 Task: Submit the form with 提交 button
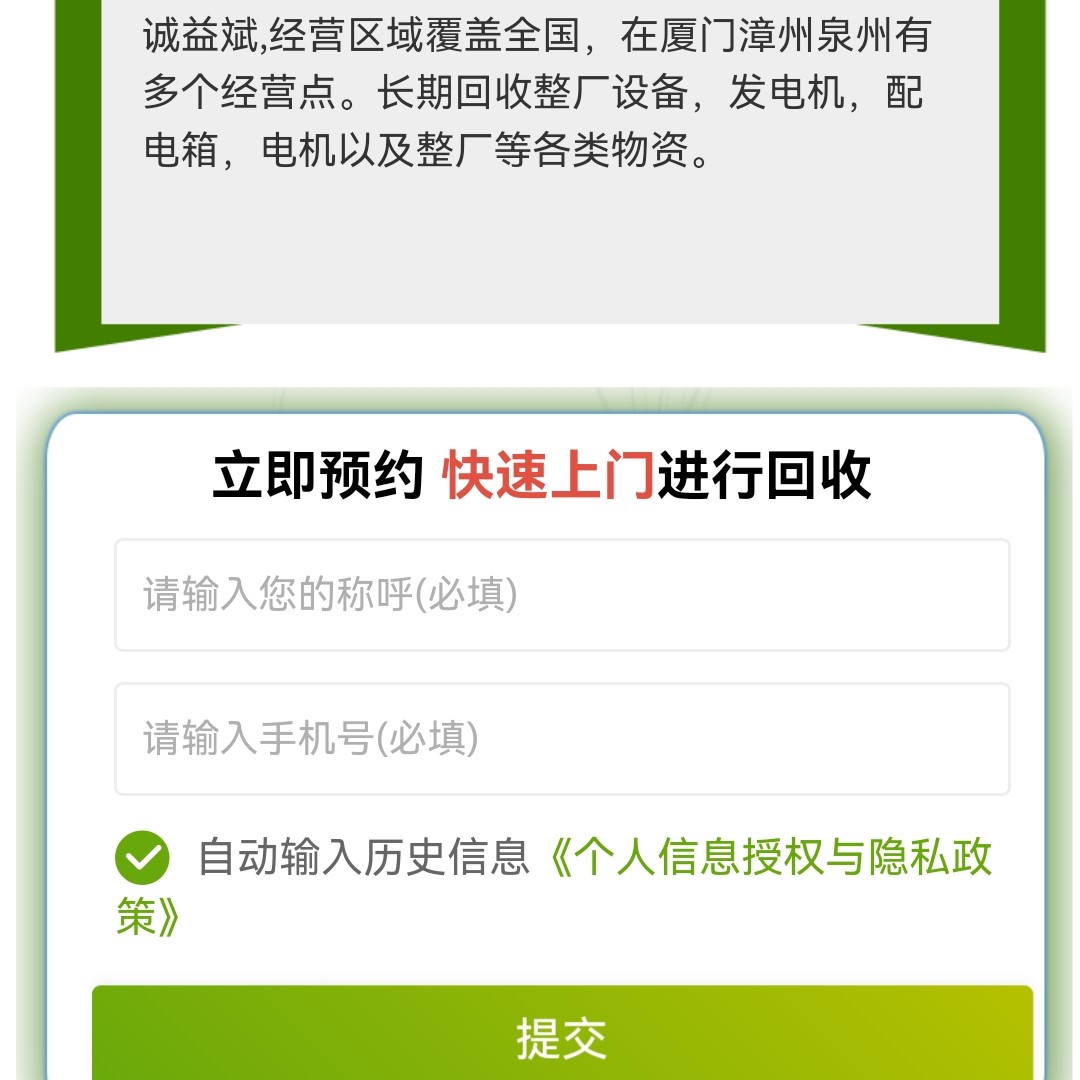pos(562,1036)
